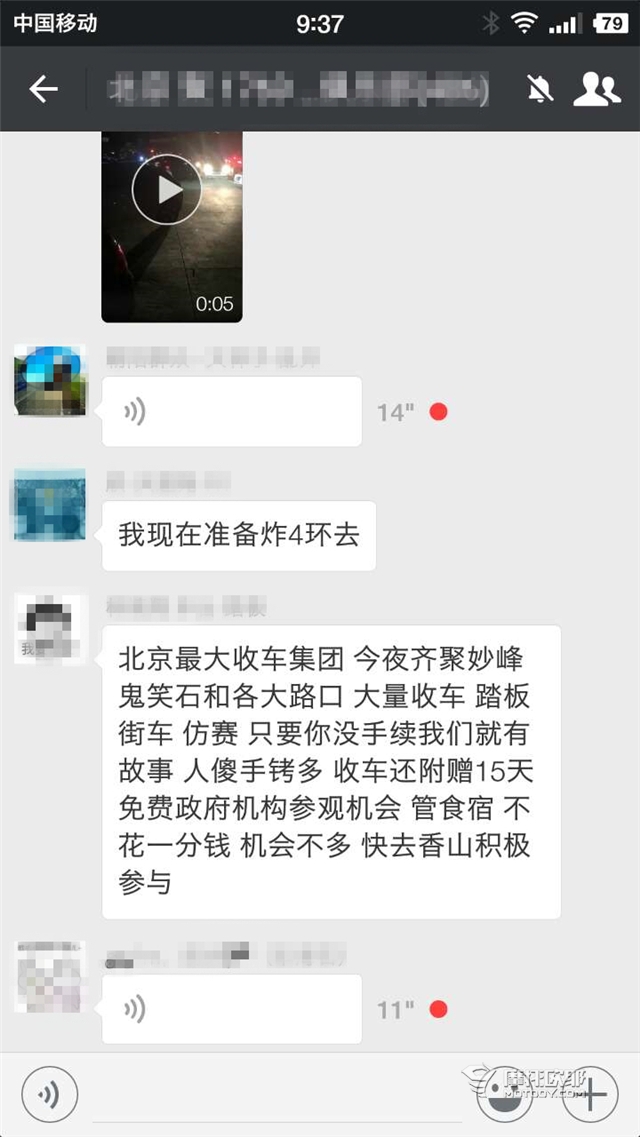Open group members info icon

[596, 90]
